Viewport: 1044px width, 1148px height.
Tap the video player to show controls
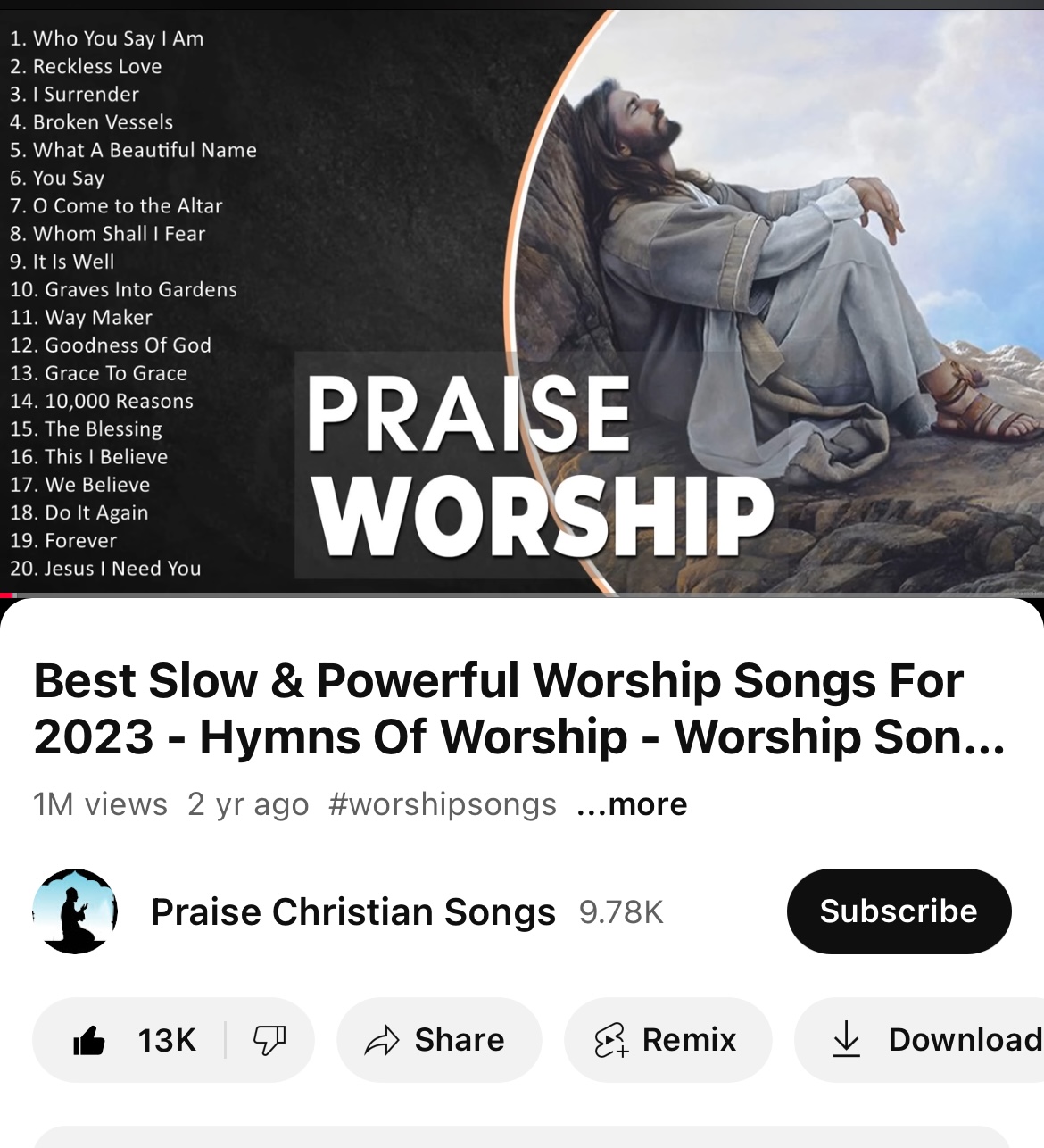click(522, 299)
